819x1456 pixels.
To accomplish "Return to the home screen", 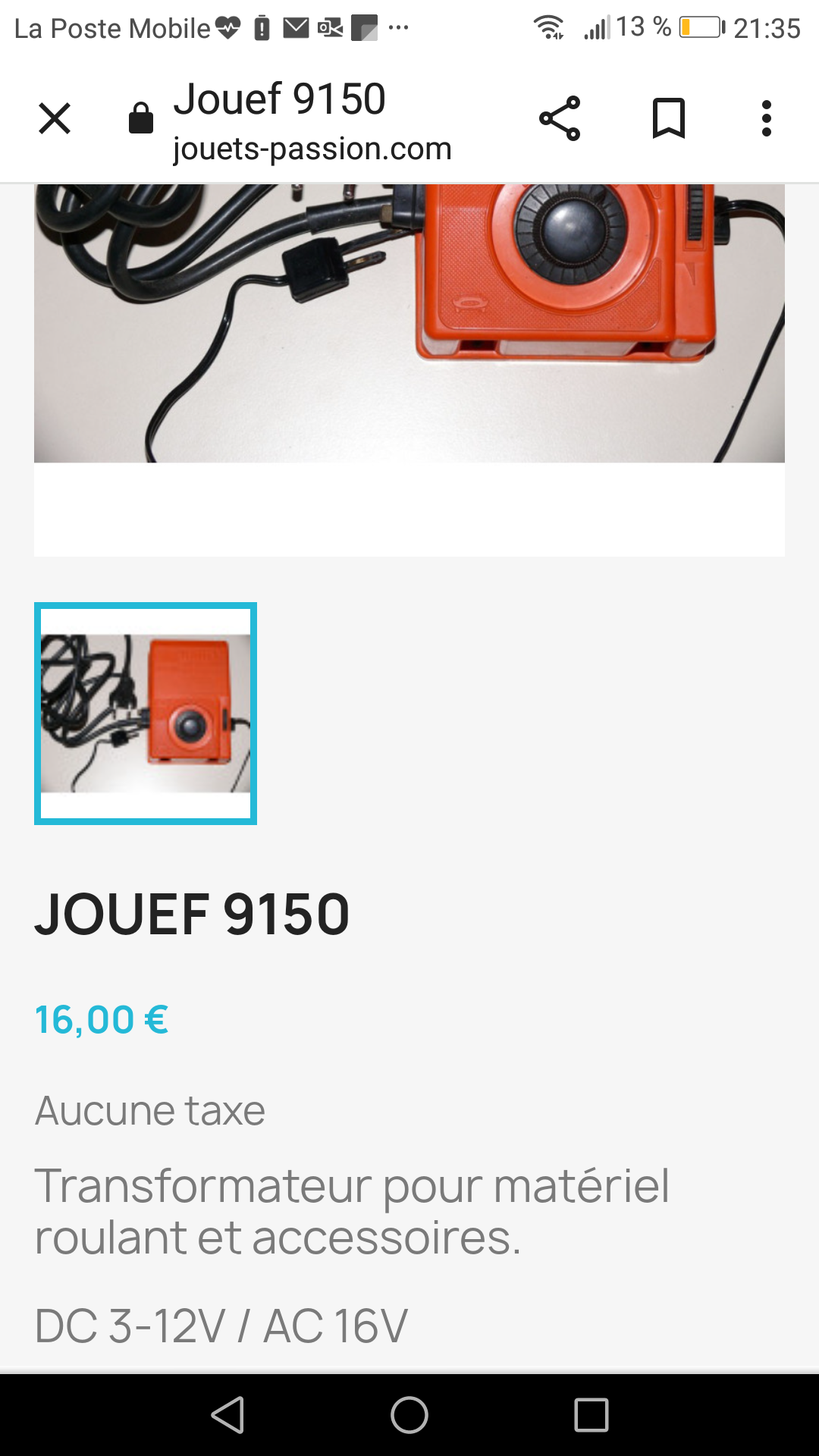I will click(x=409, y=1415).
